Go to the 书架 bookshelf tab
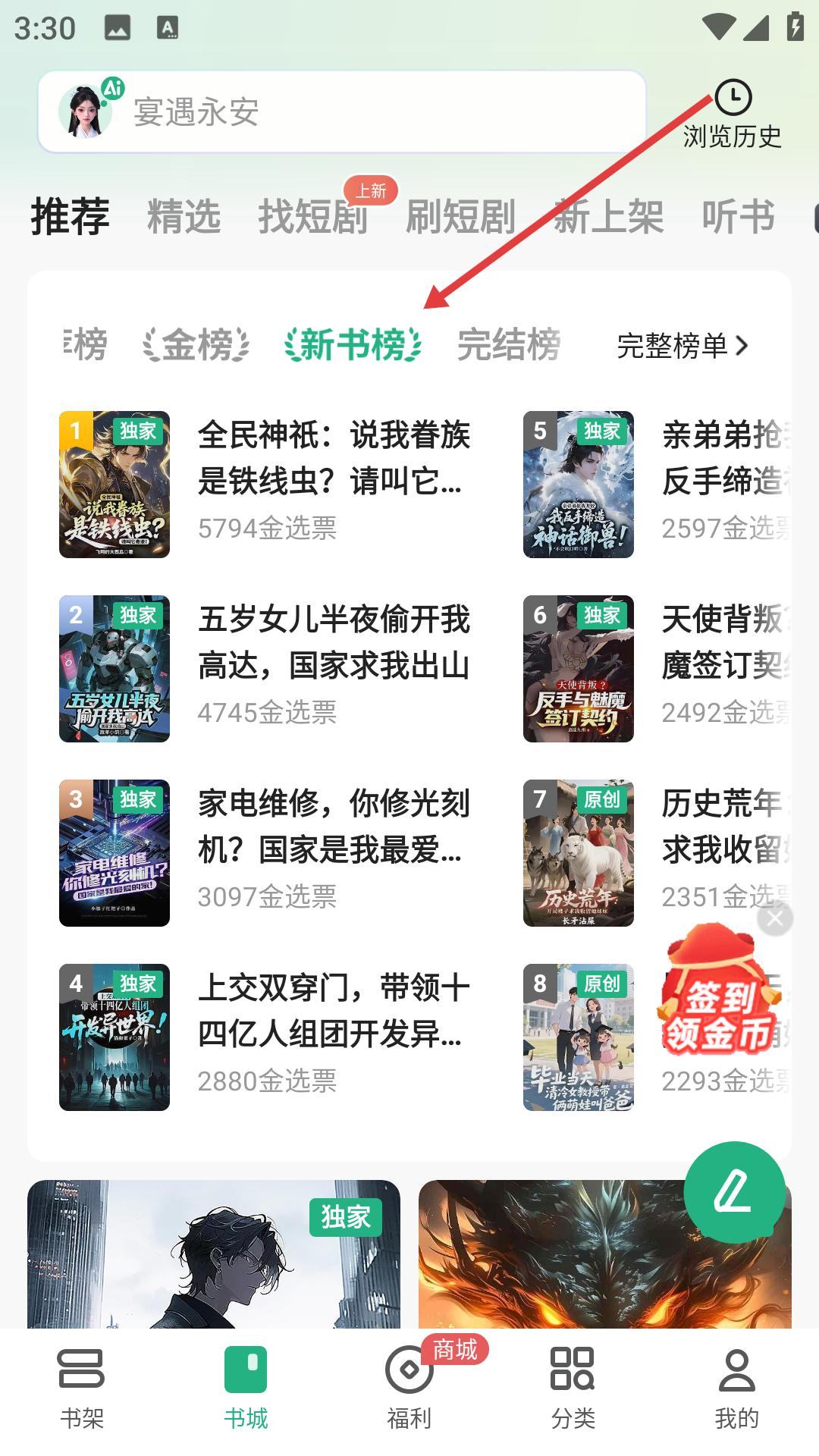The image size is (819, 1456). tap(82, 1389)
